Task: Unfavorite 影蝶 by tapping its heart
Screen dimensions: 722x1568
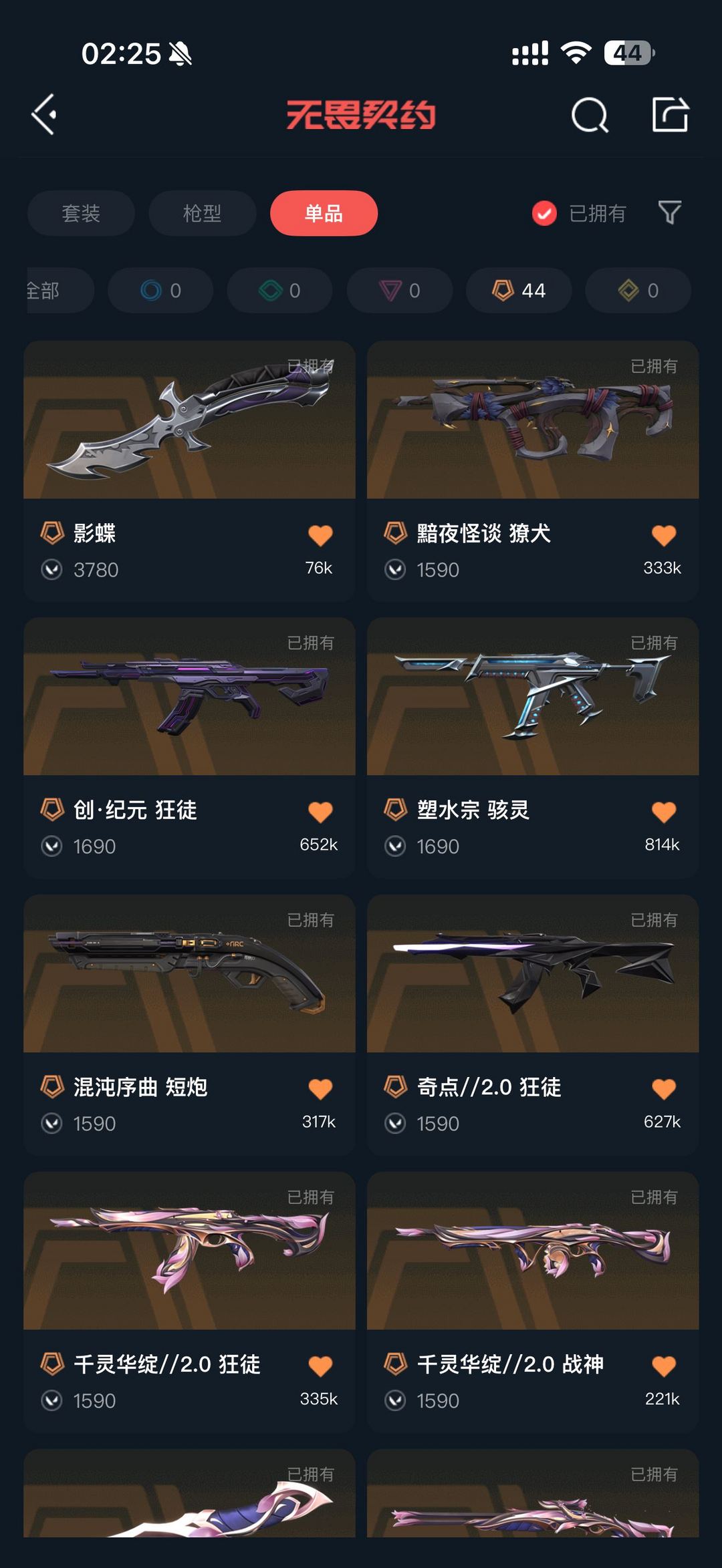Action: pos(322,534)
